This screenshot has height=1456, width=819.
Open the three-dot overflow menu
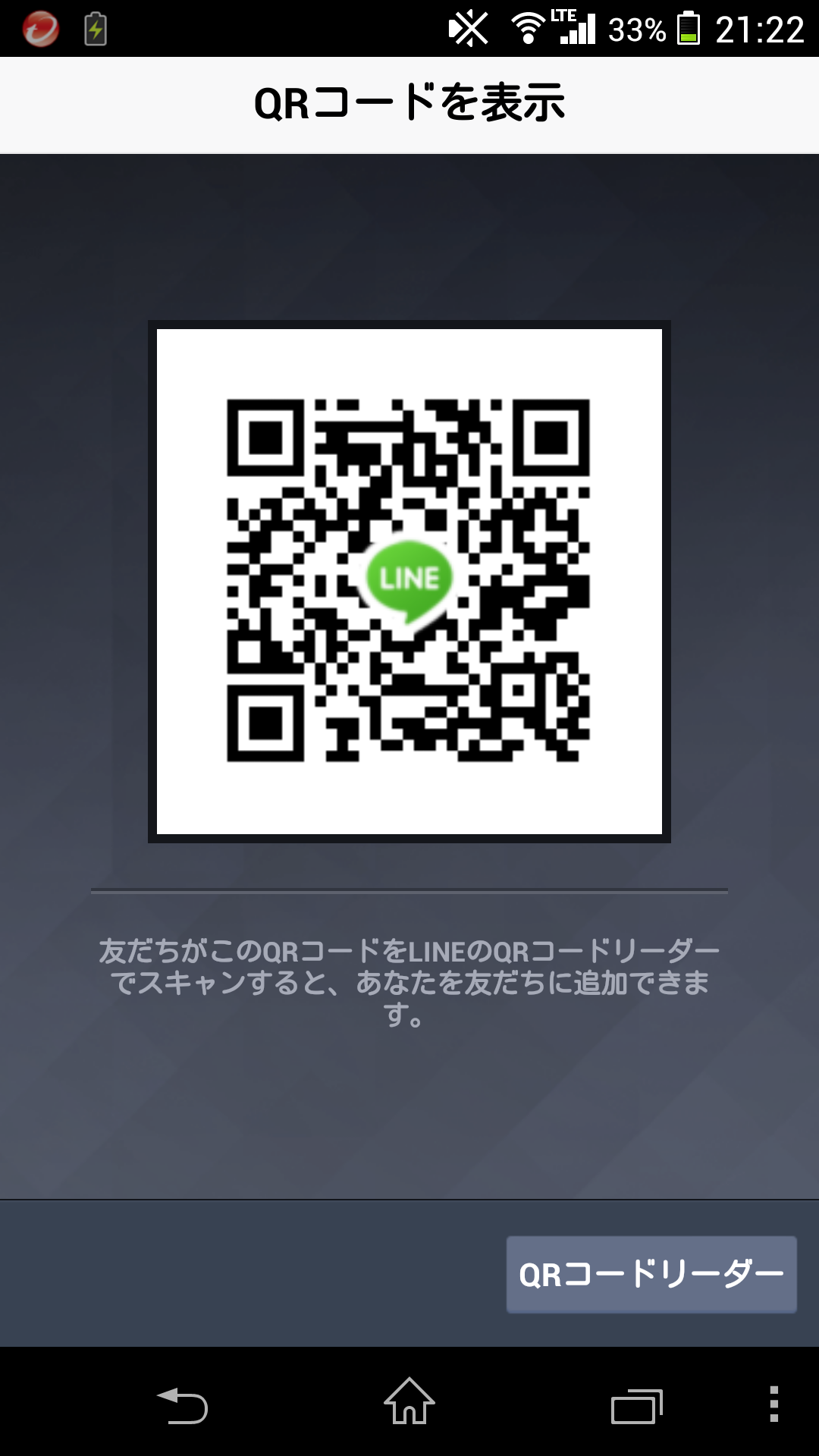[x=773, y=1404]
